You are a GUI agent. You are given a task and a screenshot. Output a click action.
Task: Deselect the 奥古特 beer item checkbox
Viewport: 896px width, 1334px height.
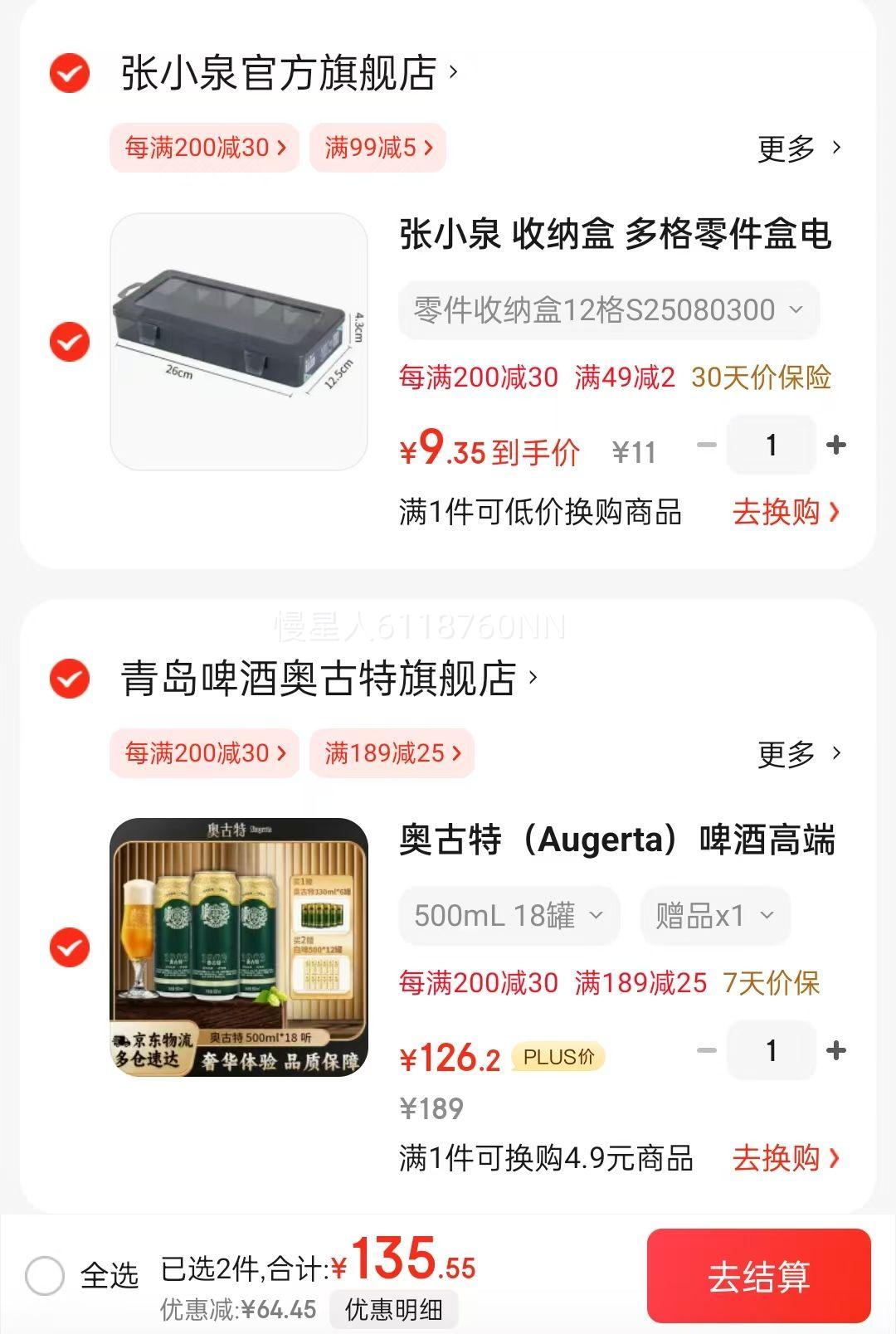(70, 947)
